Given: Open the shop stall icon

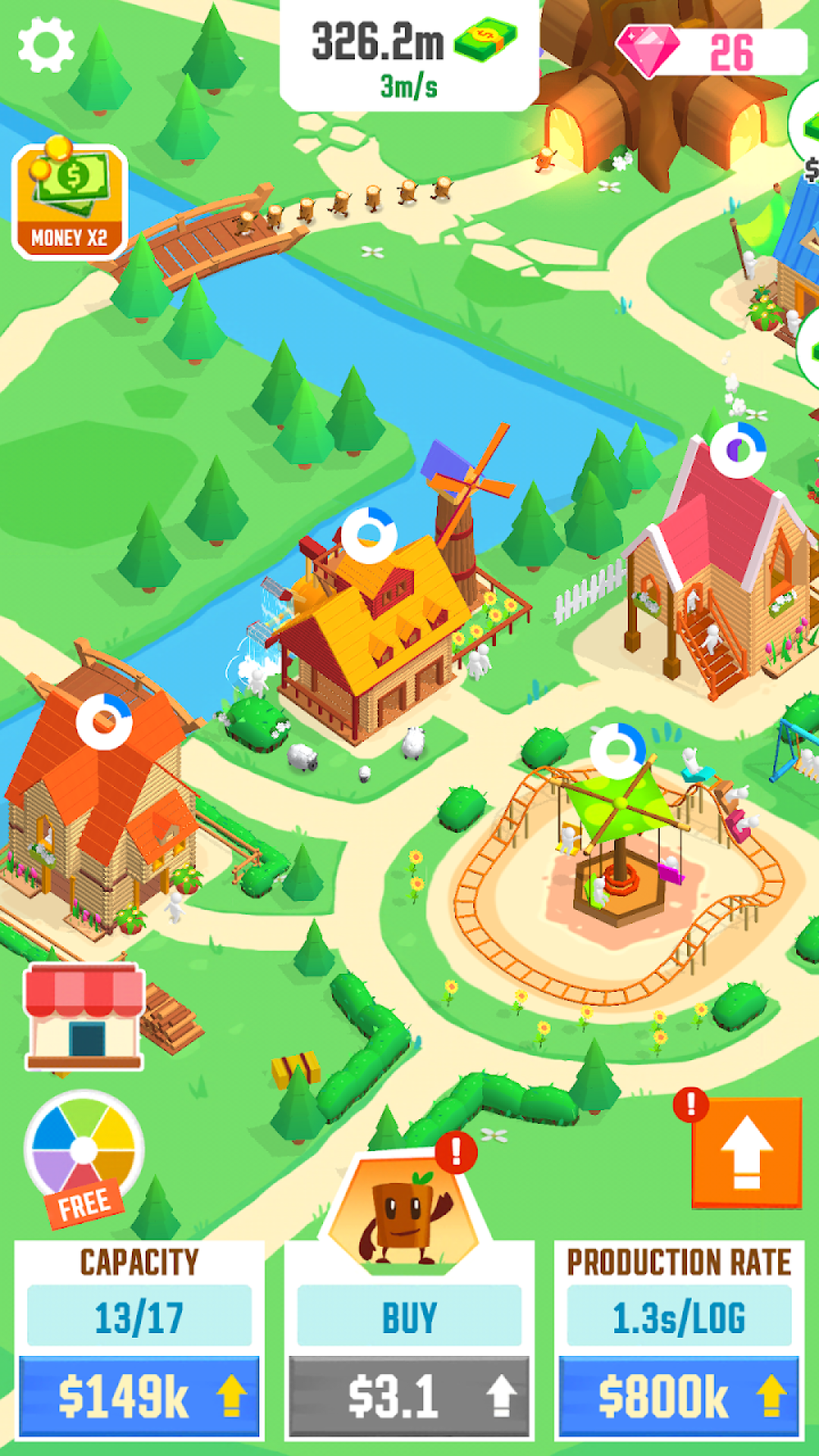Looking at the screenshot, I should coord(83,1015).
